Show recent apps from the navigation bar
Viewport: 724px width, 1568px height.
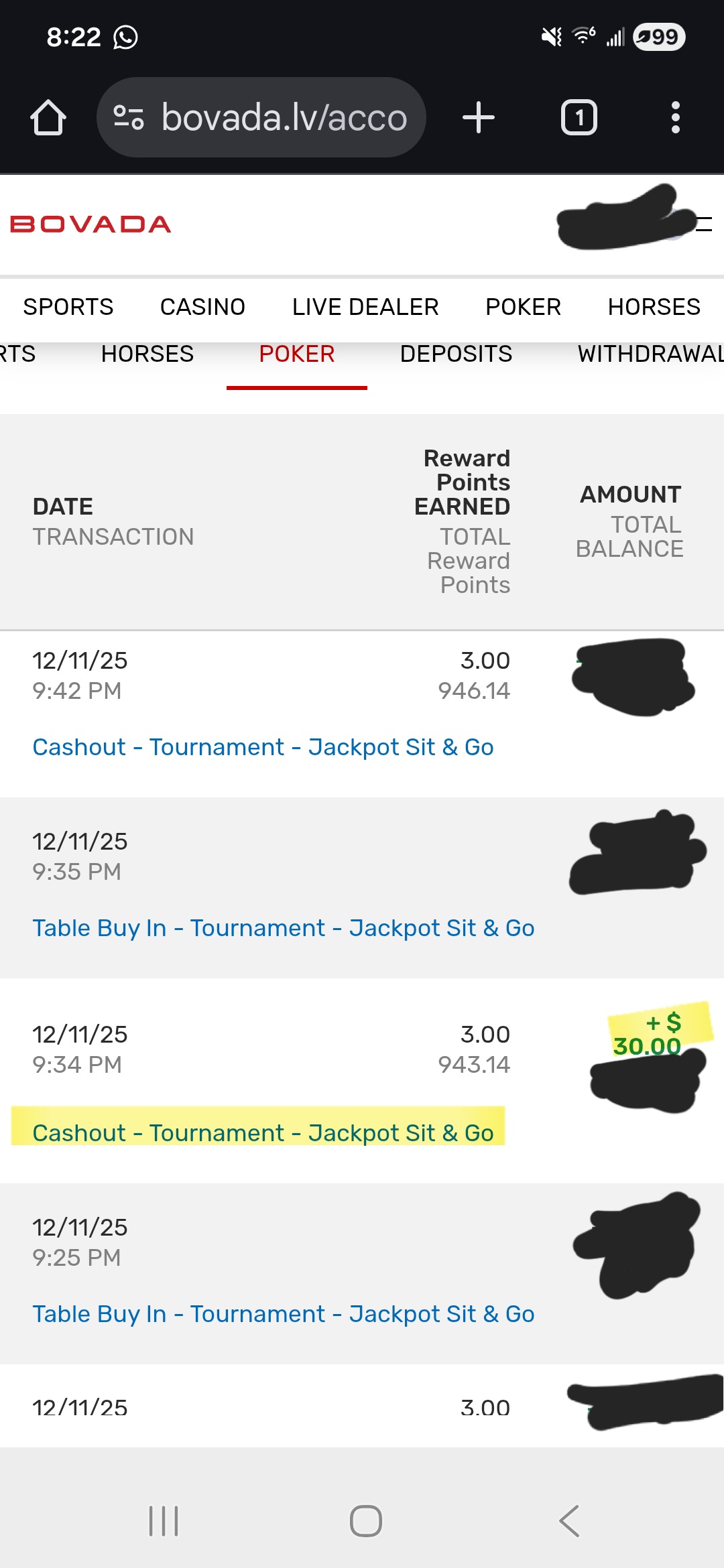[x=164, y=1520]
